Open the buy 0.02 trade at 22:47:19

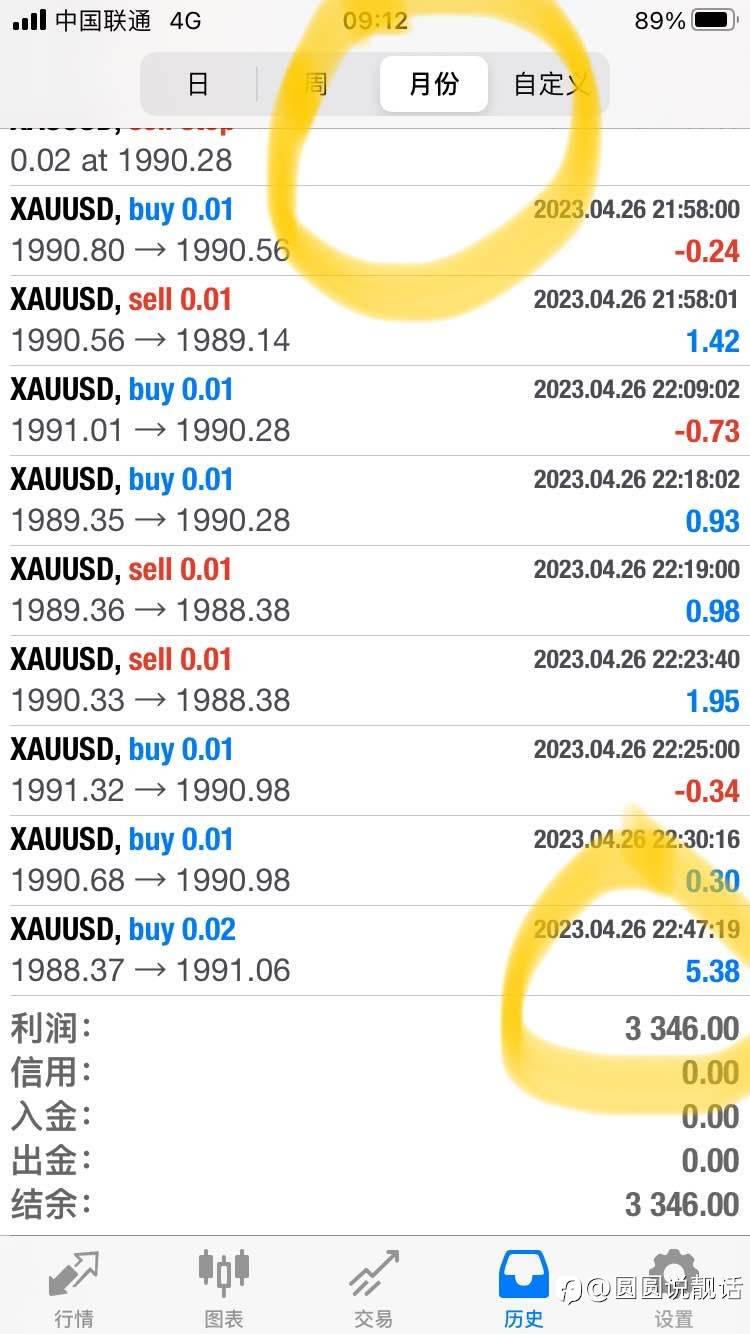point(375,951)
